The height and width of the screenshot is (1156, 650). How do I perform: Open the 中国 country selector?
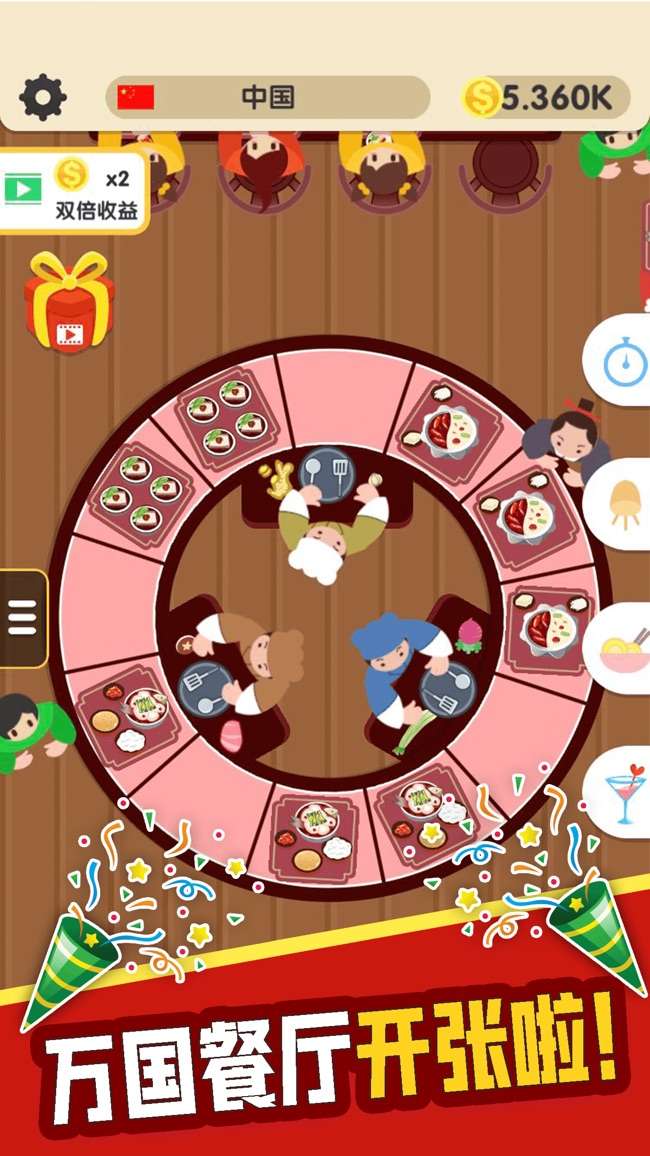pyautogui.click(x=267, y=97)
